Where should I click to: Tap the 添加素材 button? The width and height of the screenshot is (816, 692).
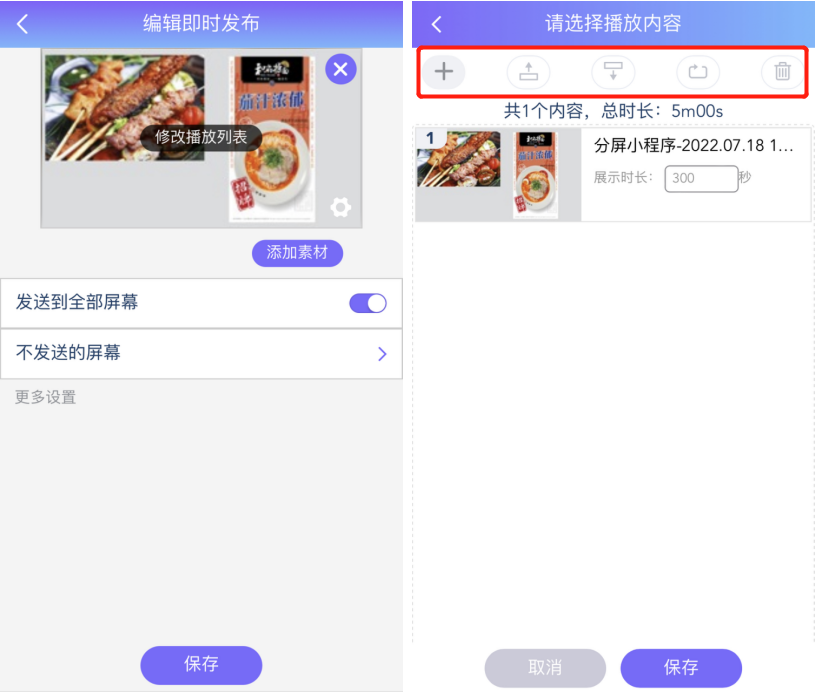tap(297, 253)
